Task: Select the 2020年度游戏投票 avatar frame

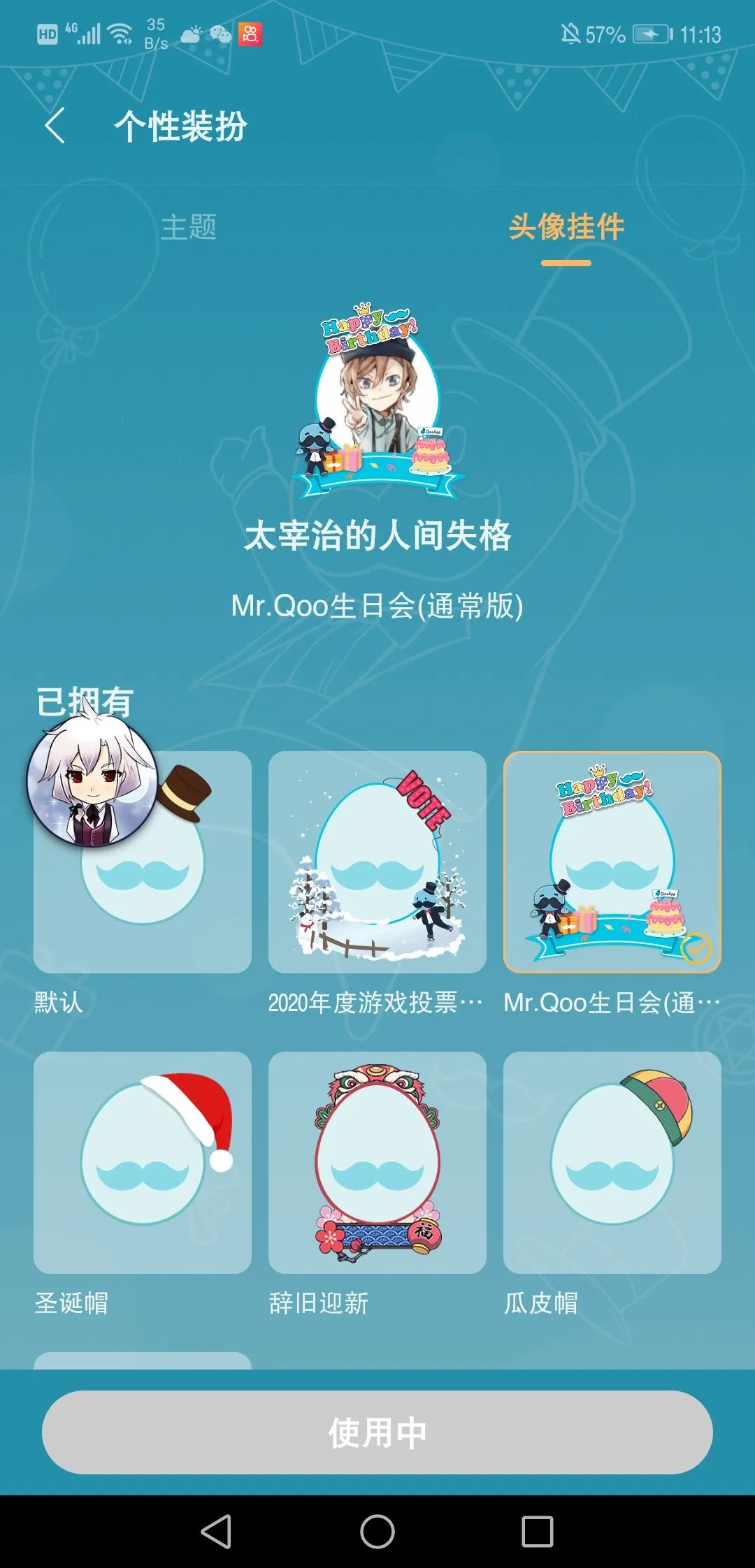Action: click(x=377, y=862)
